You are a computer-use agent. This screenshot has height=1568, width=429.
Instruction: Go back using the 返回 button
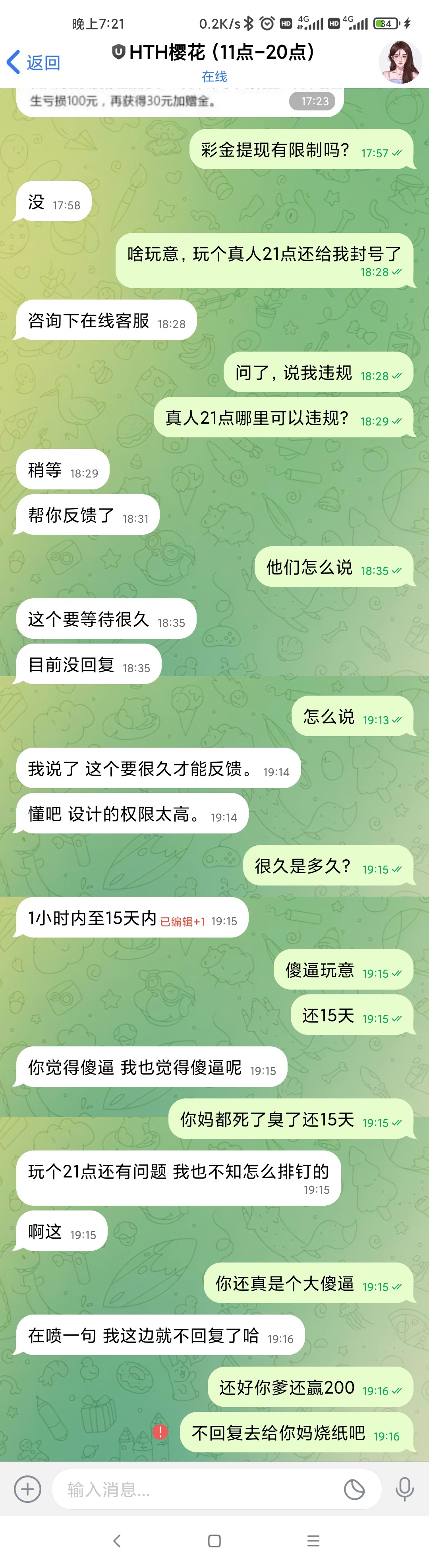(33, 62)
